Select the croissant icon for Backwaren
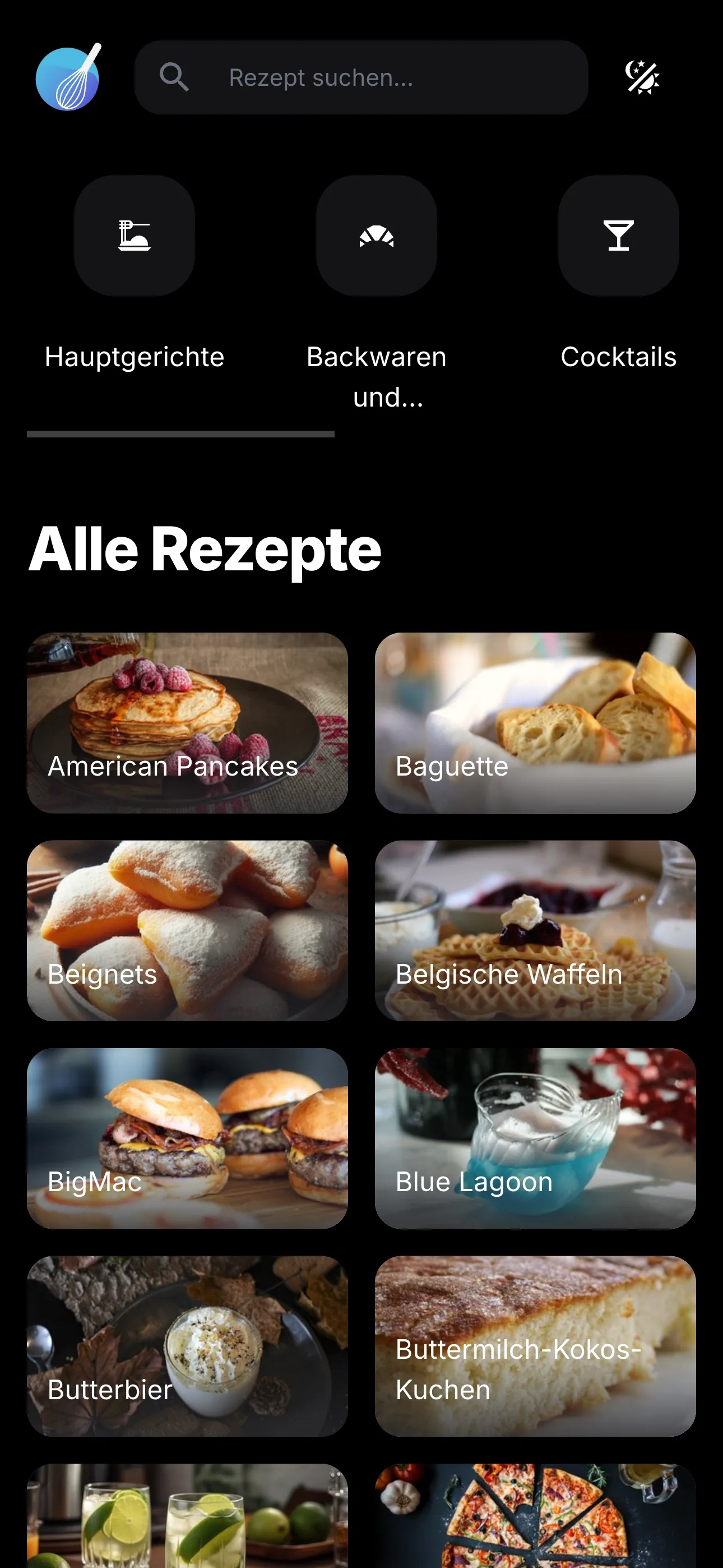 [376, 236]
